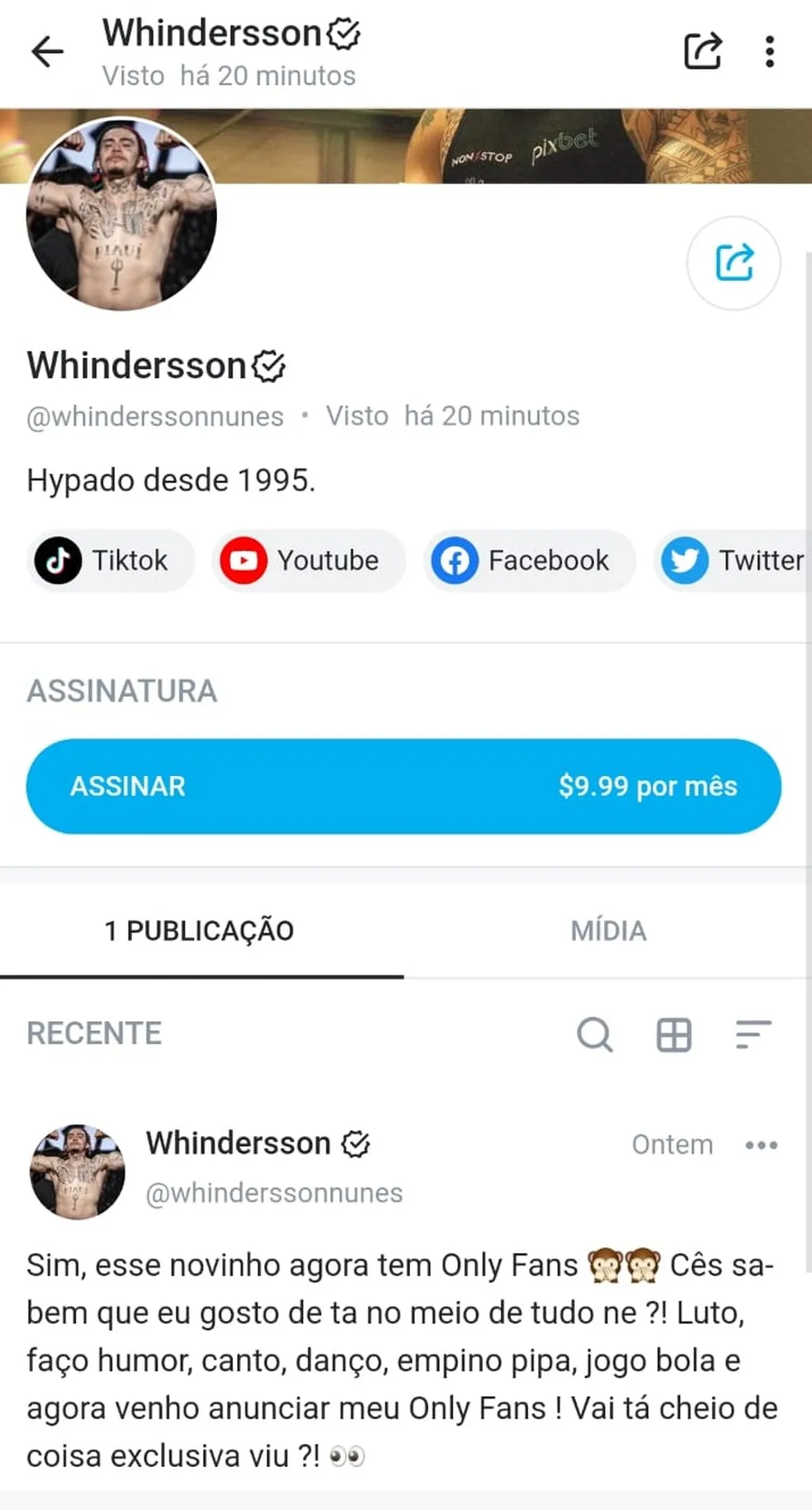Visit the Youtube link chip

tap(308, 561)
